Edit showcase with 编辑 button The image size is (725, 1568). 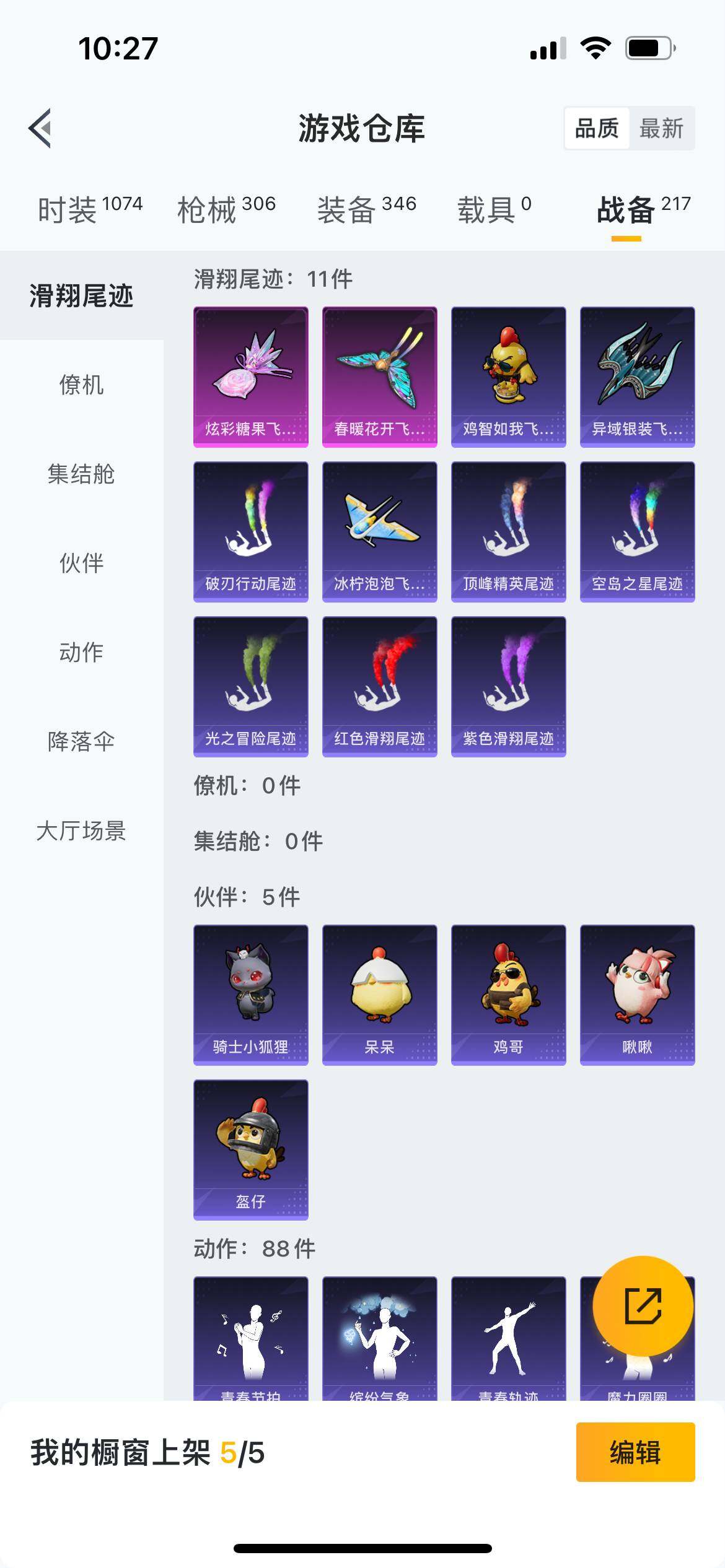(x=635, y=1452)
